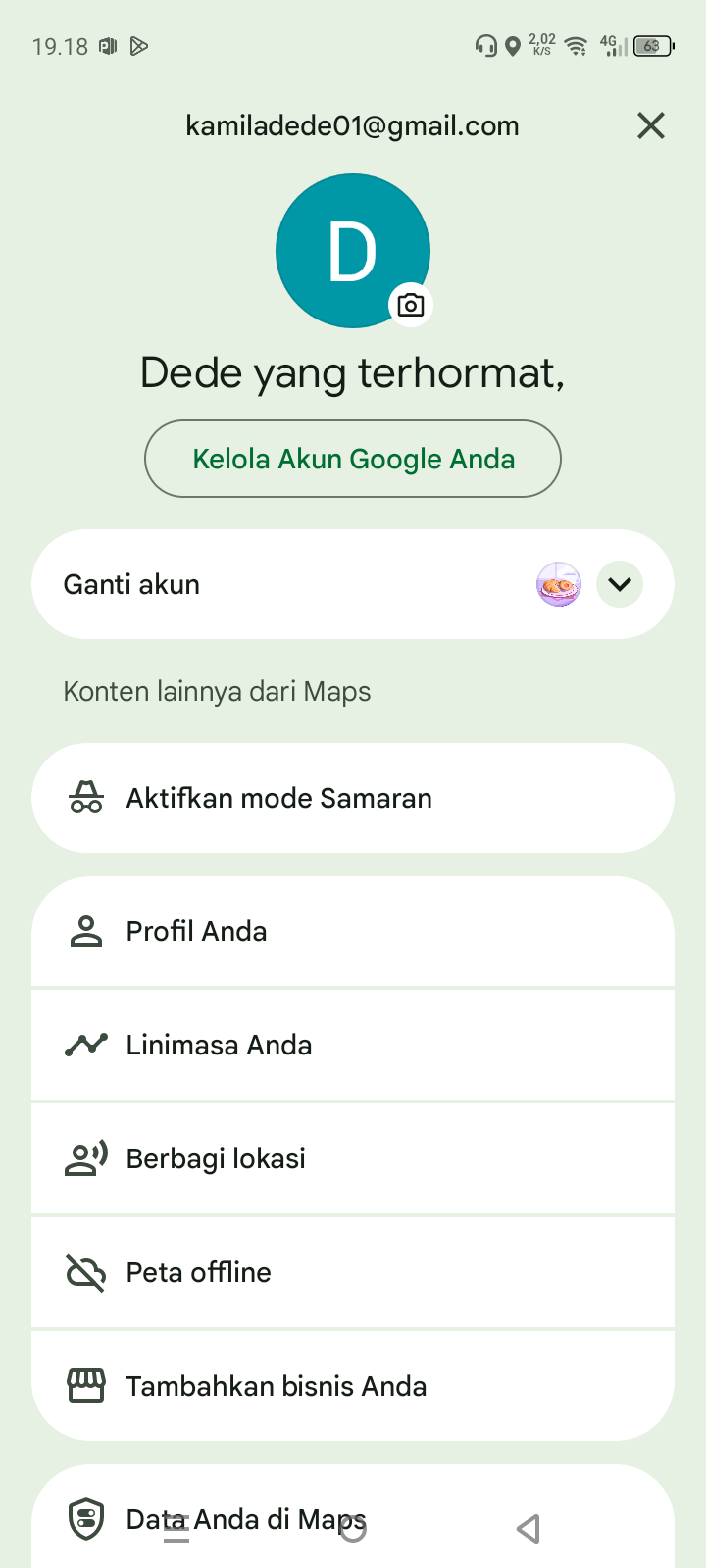
Task: Select Tambahkan bisnis Anda
Action: pyautogui.click(x=353, y=1386)
